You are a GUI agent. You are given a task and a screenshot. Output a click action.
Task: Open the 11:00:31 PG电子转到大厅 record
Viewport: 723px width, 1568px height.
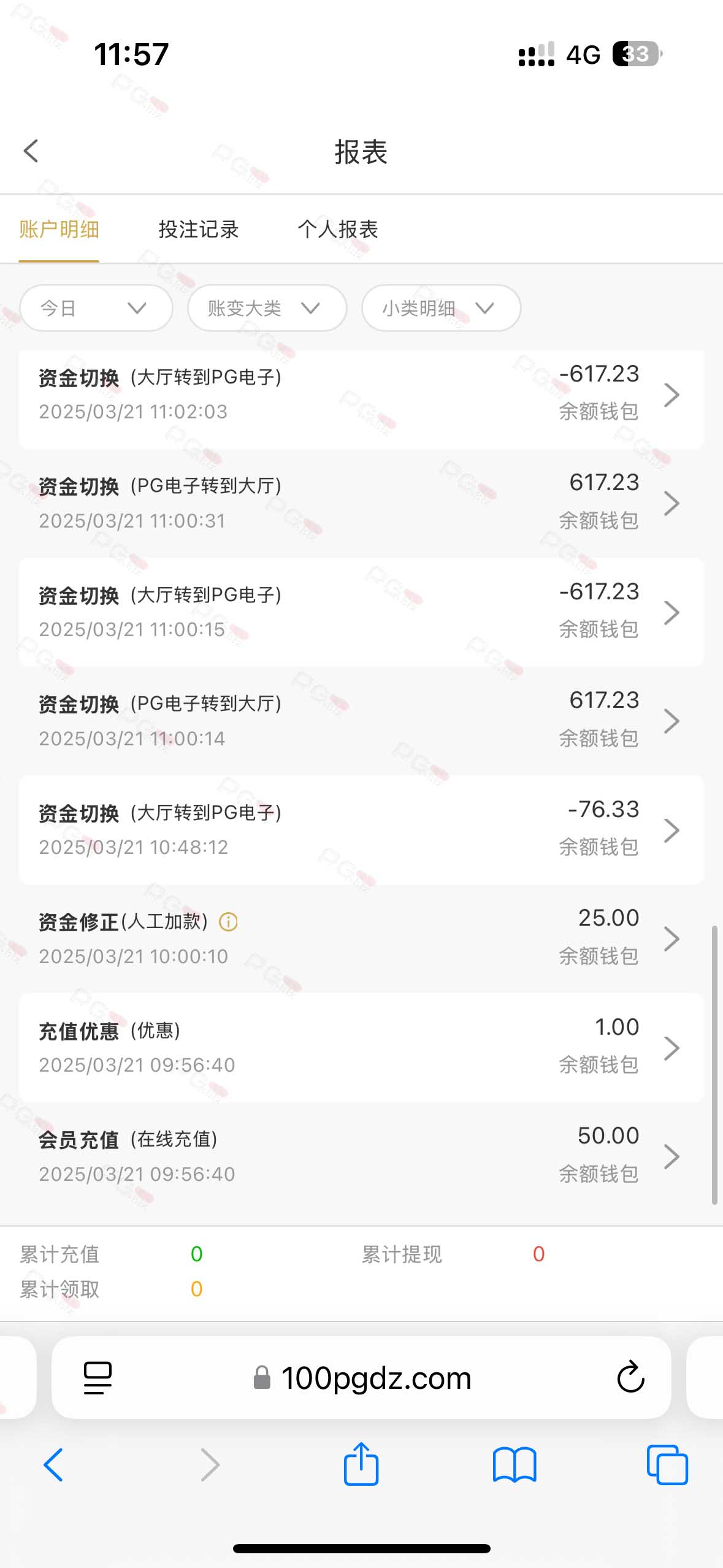click(x=361, y=503)
